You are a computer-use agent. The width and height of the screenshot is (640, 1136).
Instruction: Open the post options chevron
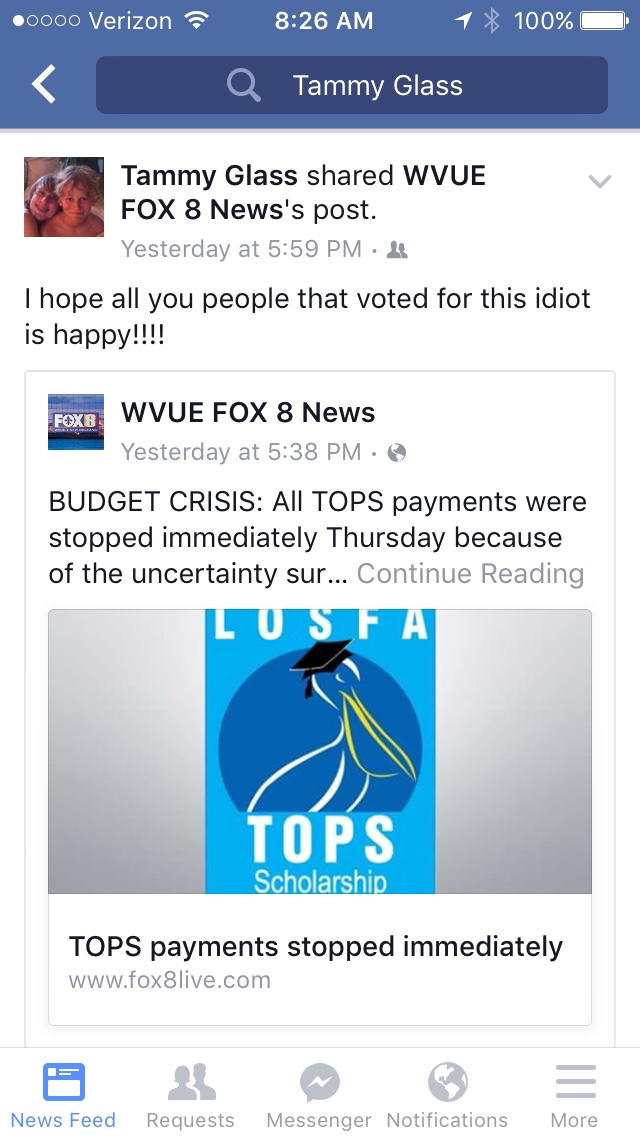[x=599, y=182]
